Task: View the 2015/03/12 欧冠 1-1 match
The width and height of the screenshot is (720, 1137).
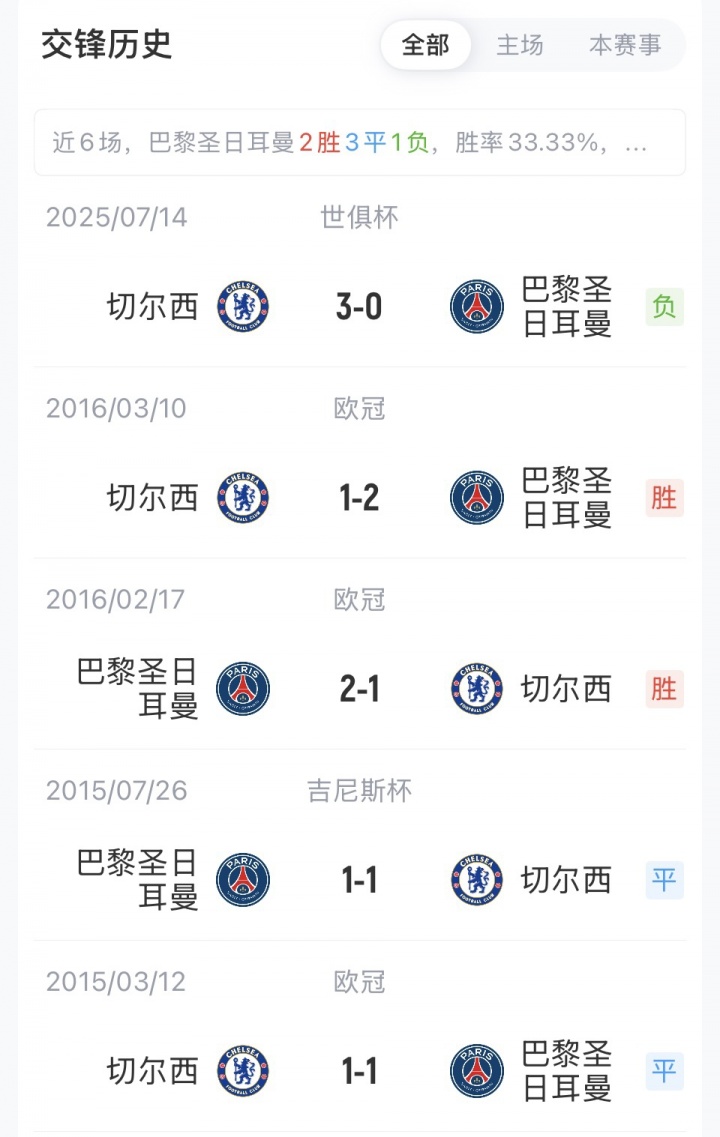Action: [x=359, y=1071]
